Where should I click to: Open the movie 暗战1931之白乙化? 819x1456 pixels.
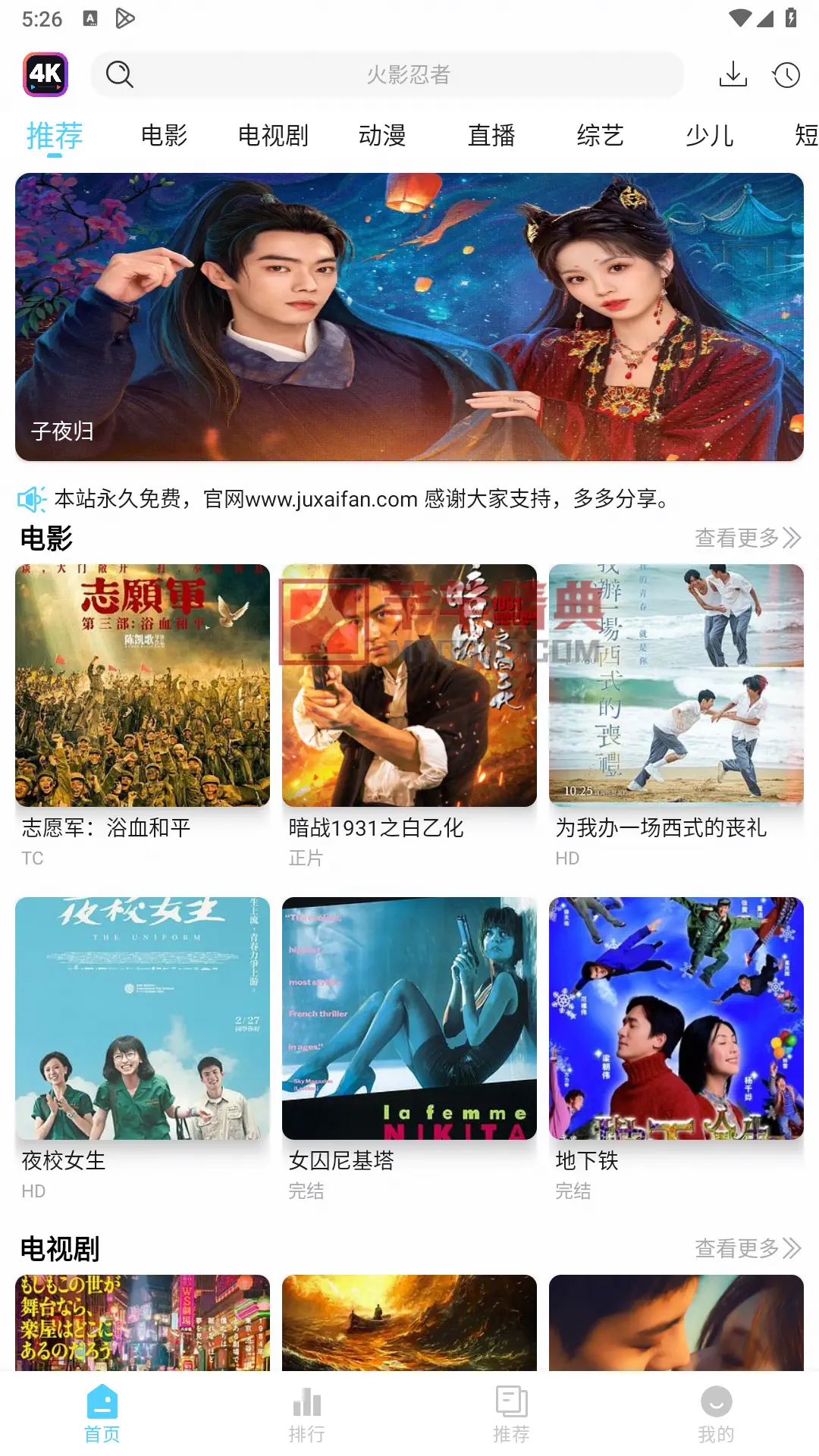pyautogui.click(x=409, y=686)
